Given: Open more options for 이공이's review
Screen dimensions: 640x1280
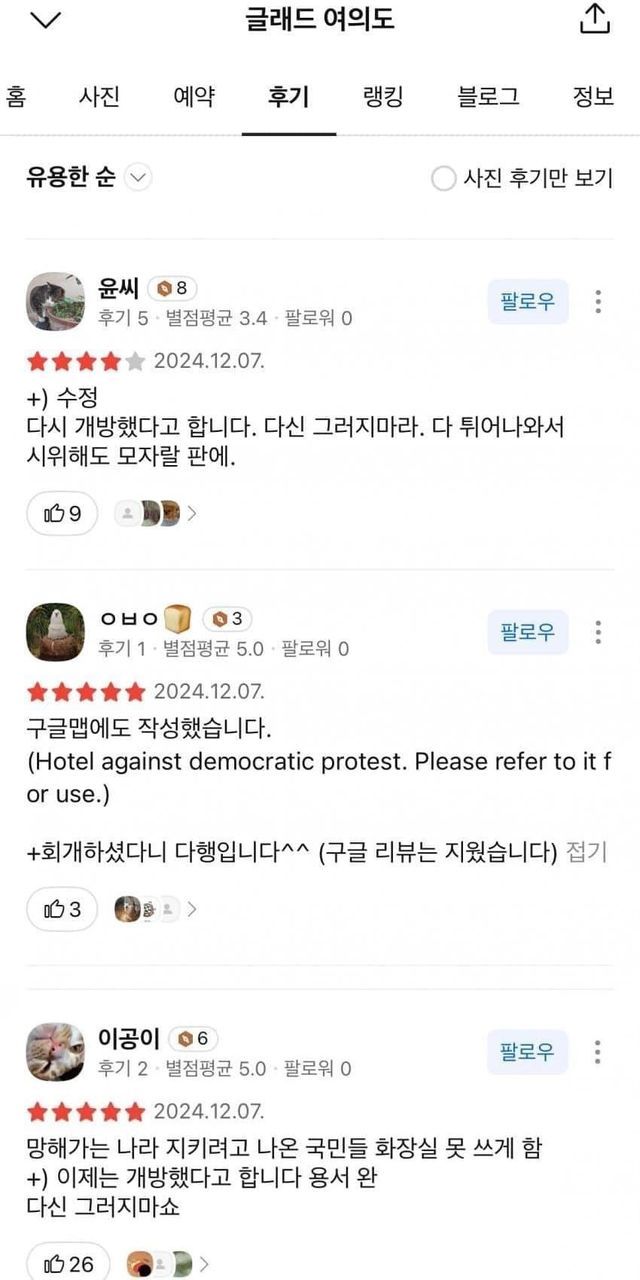Looking at the screenshot, I should [598, 1052].
